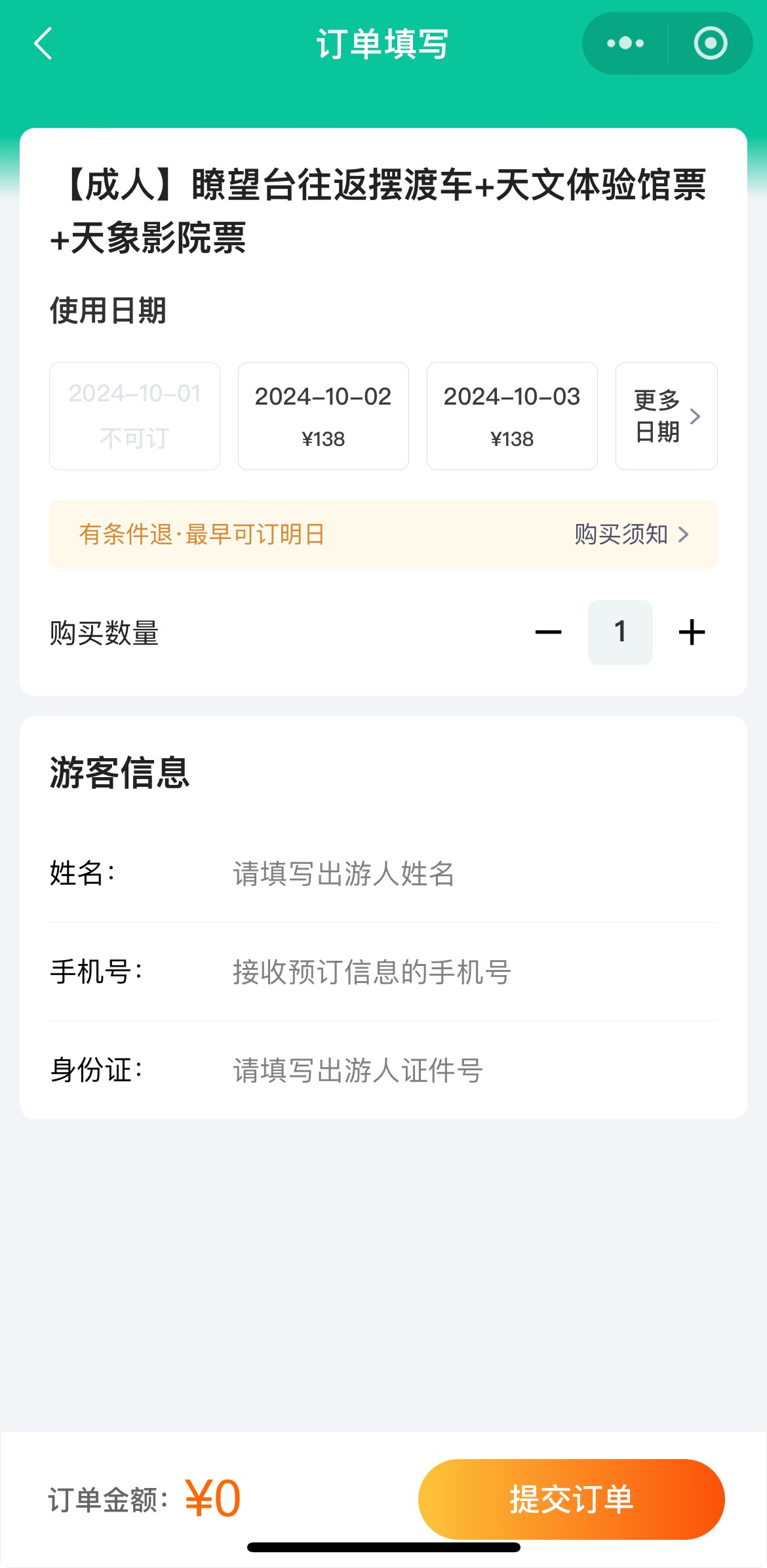The width and height of the screenshot is (767, 1568).
Task: Open the 购买须知 purchase notice
Action: [x=632, y=534]
